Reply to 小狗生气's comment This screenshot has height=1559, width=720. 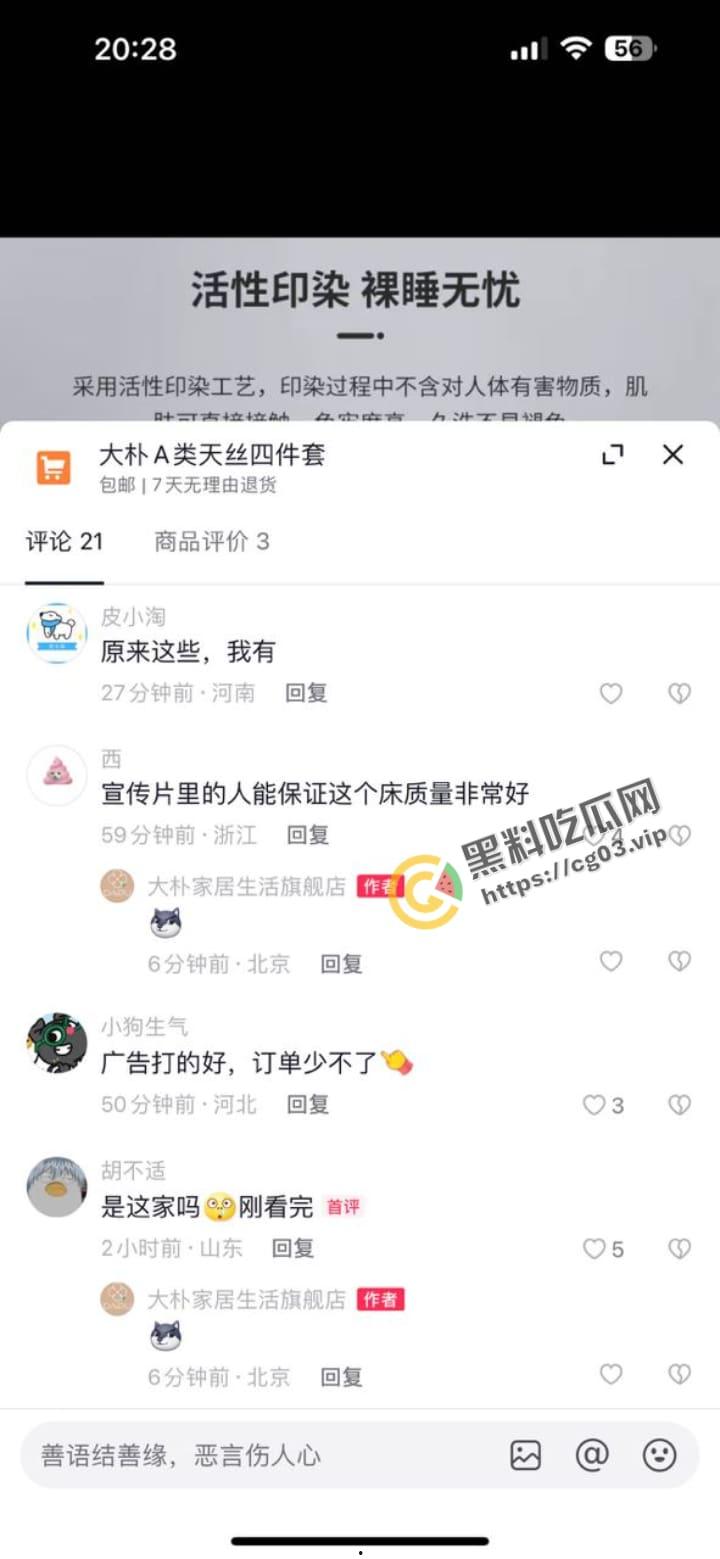click(308, 1105)
